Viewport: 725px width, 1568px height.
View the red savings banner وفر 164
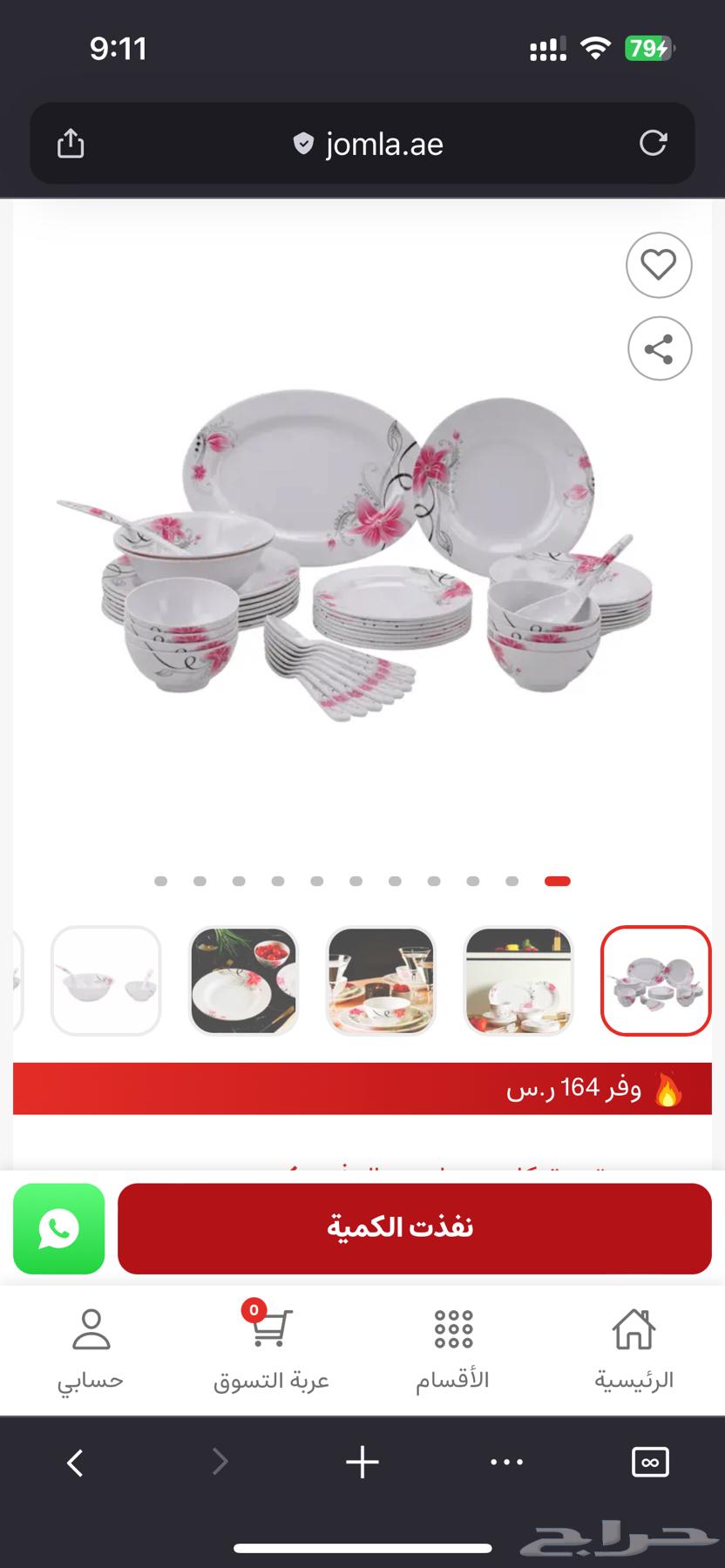pyautogui.click(x=362, y=1087)
